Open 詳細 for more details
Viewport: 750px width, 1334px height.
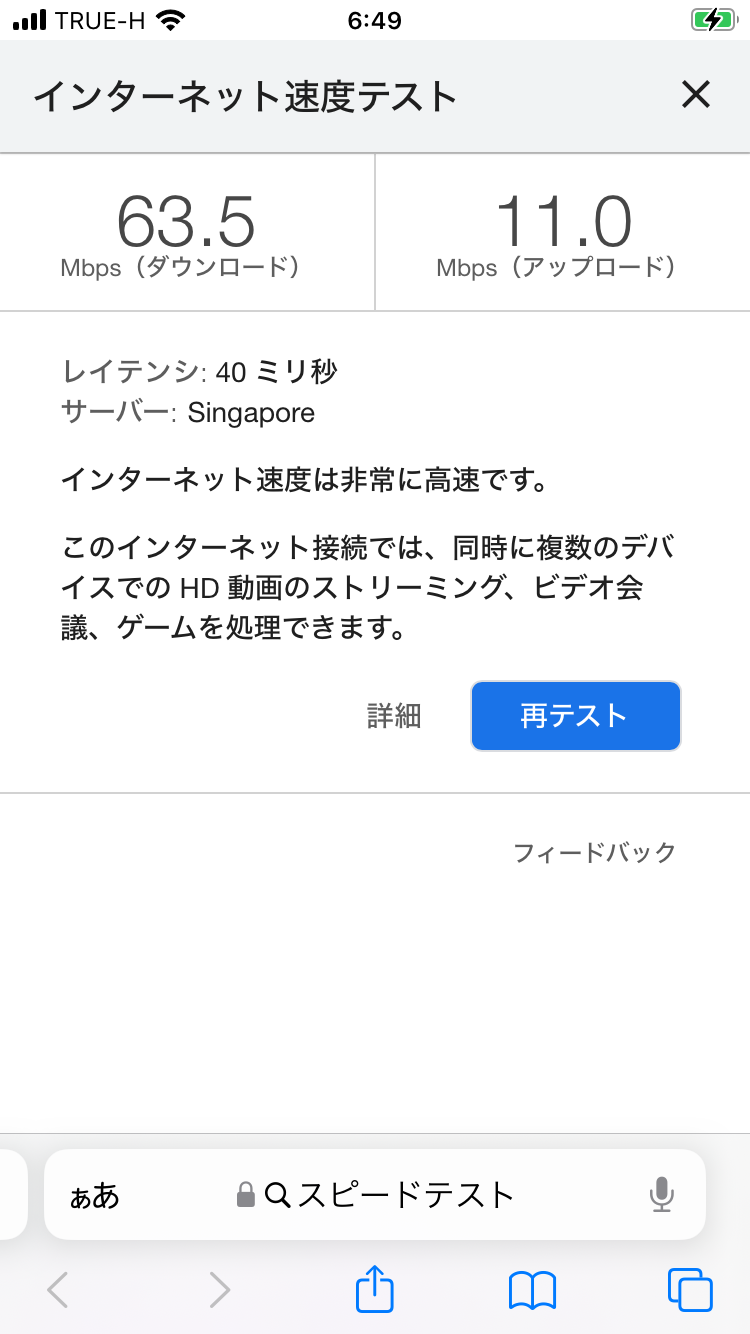(x=394, y=716)
